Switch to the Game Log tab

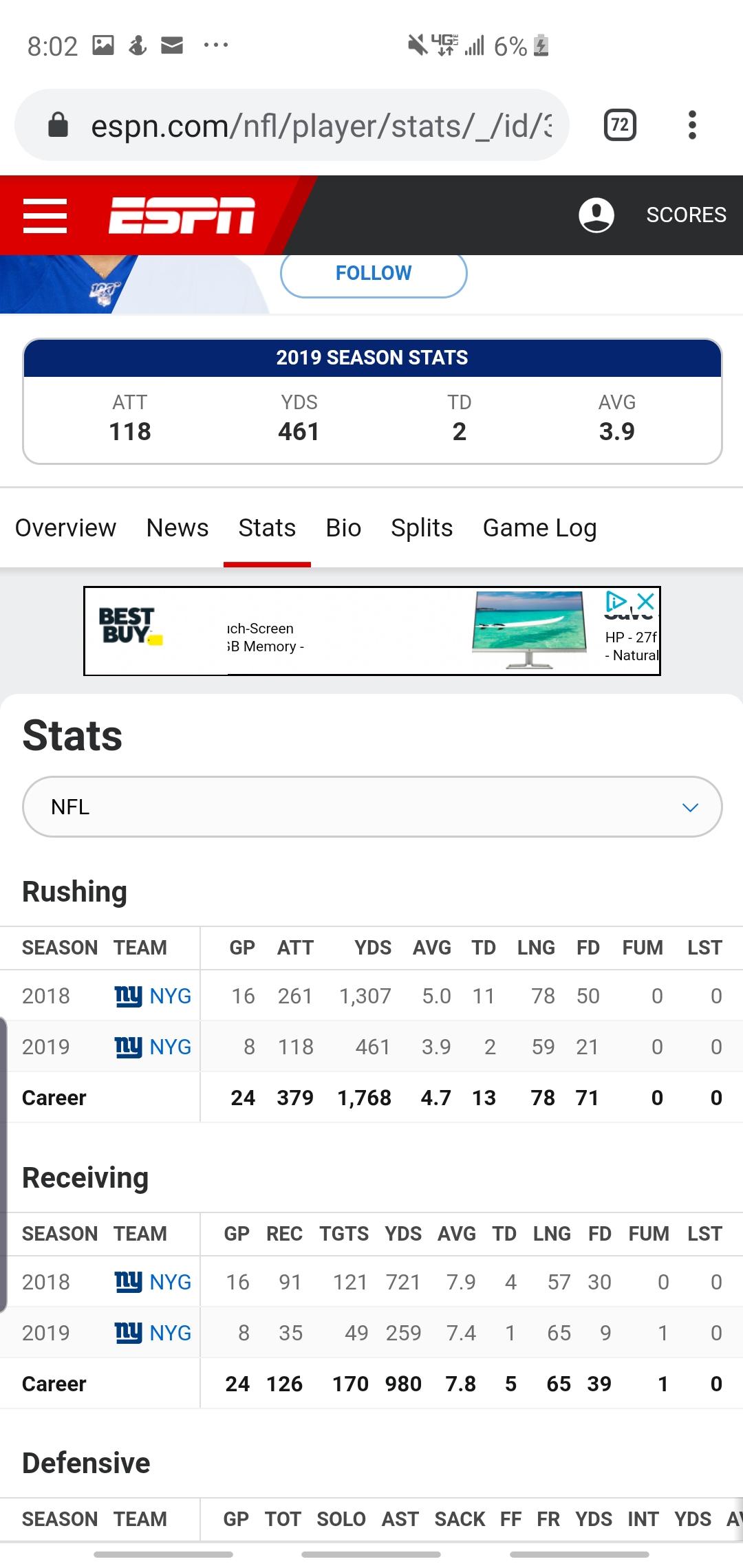540,528
